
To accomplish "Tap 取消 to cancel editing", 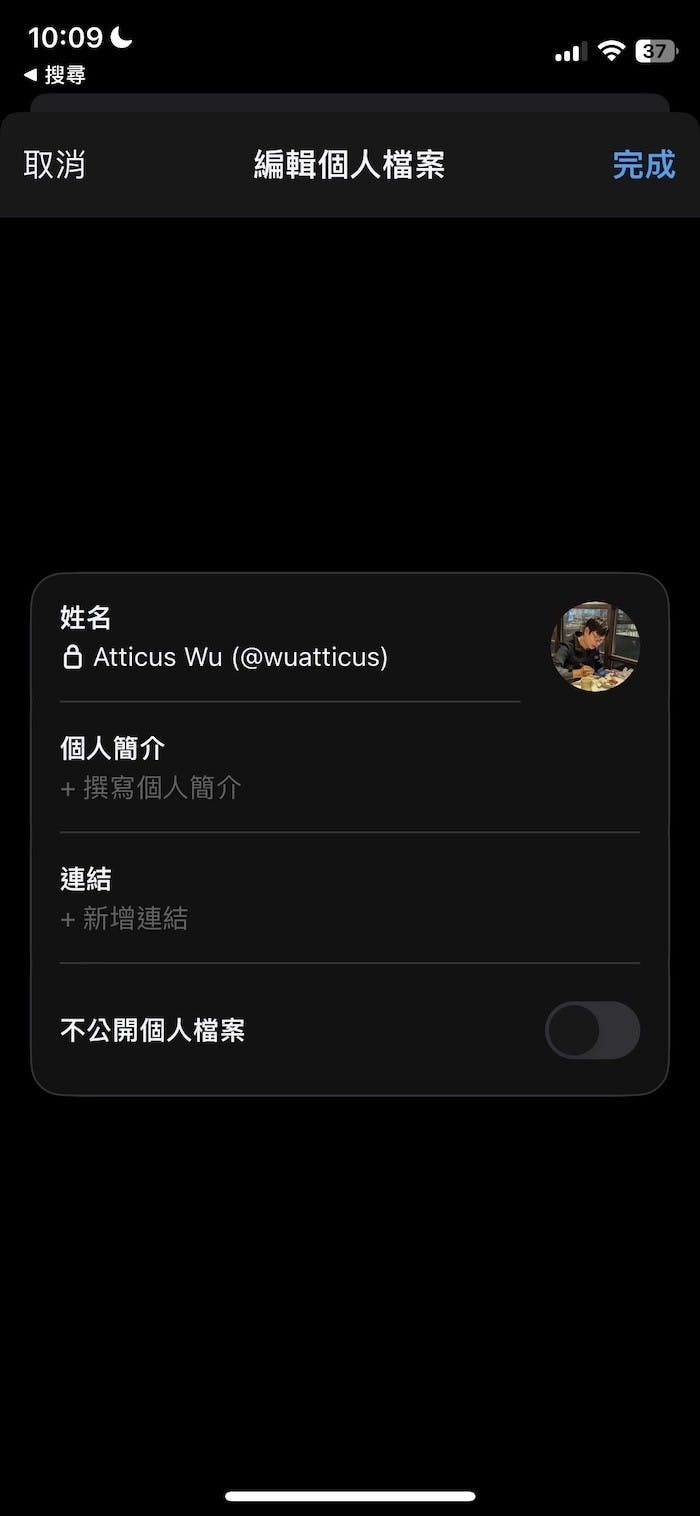I will [55, 165].
